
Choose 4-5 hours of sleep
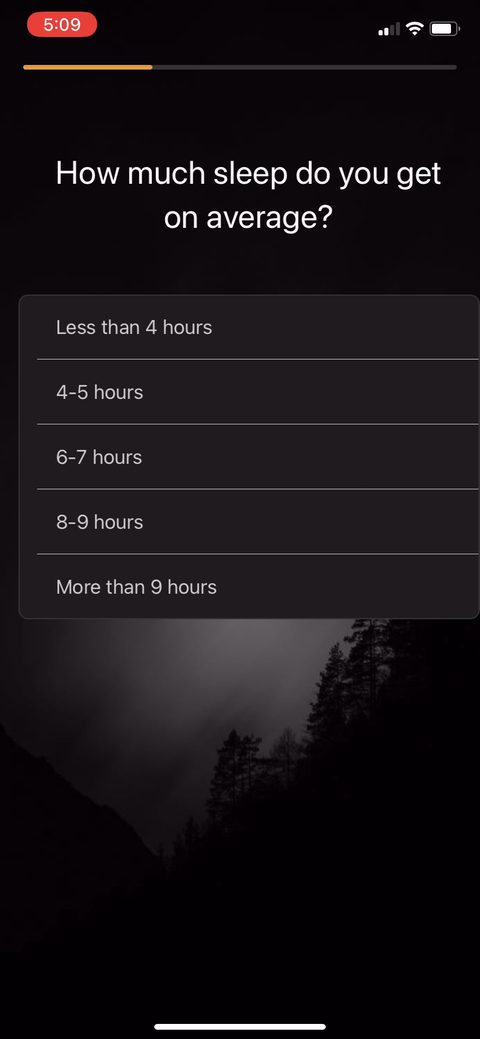click(249, 392)
